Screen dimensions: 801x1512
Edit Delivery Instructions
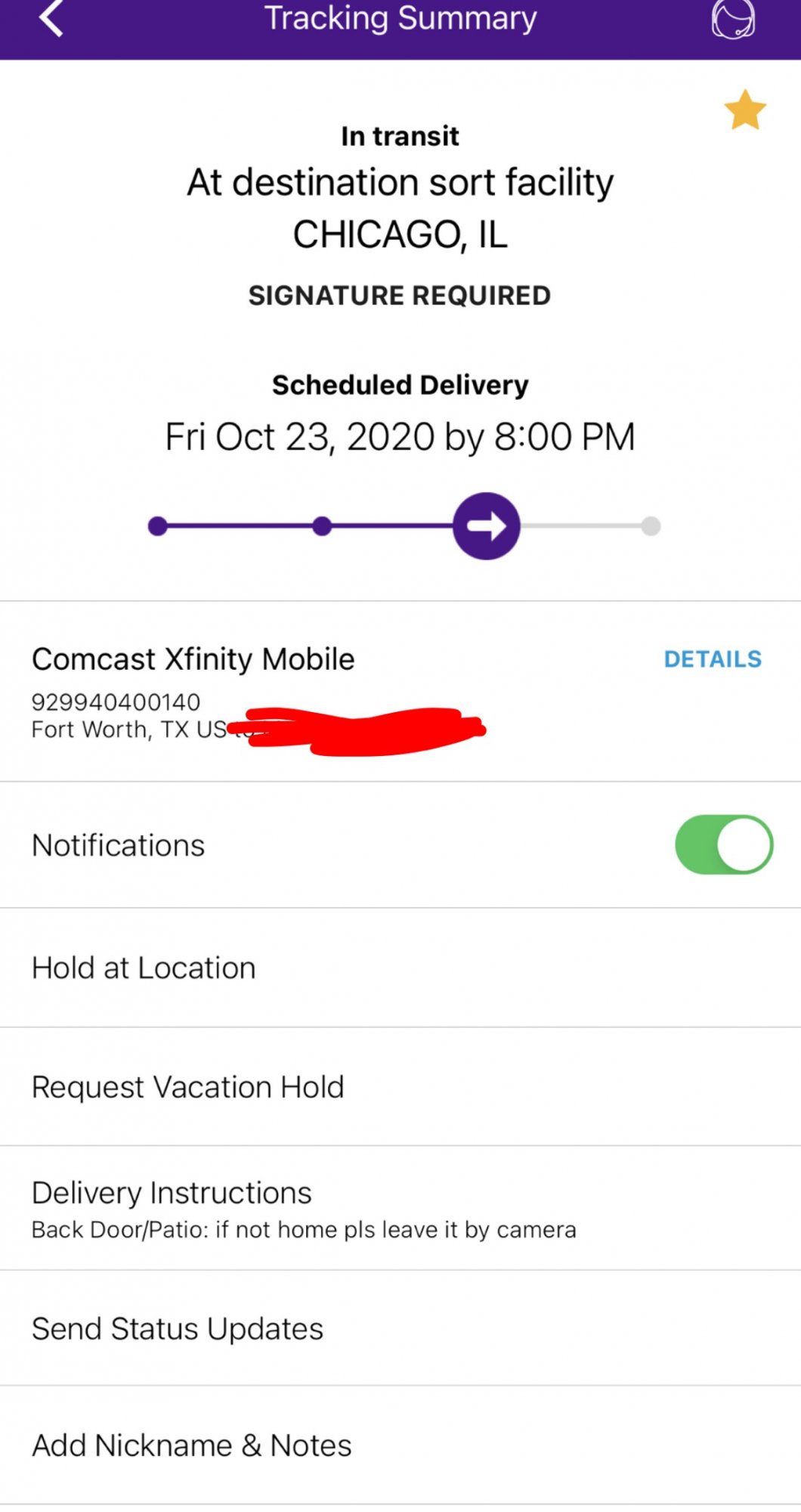[x=400, y=1208]
